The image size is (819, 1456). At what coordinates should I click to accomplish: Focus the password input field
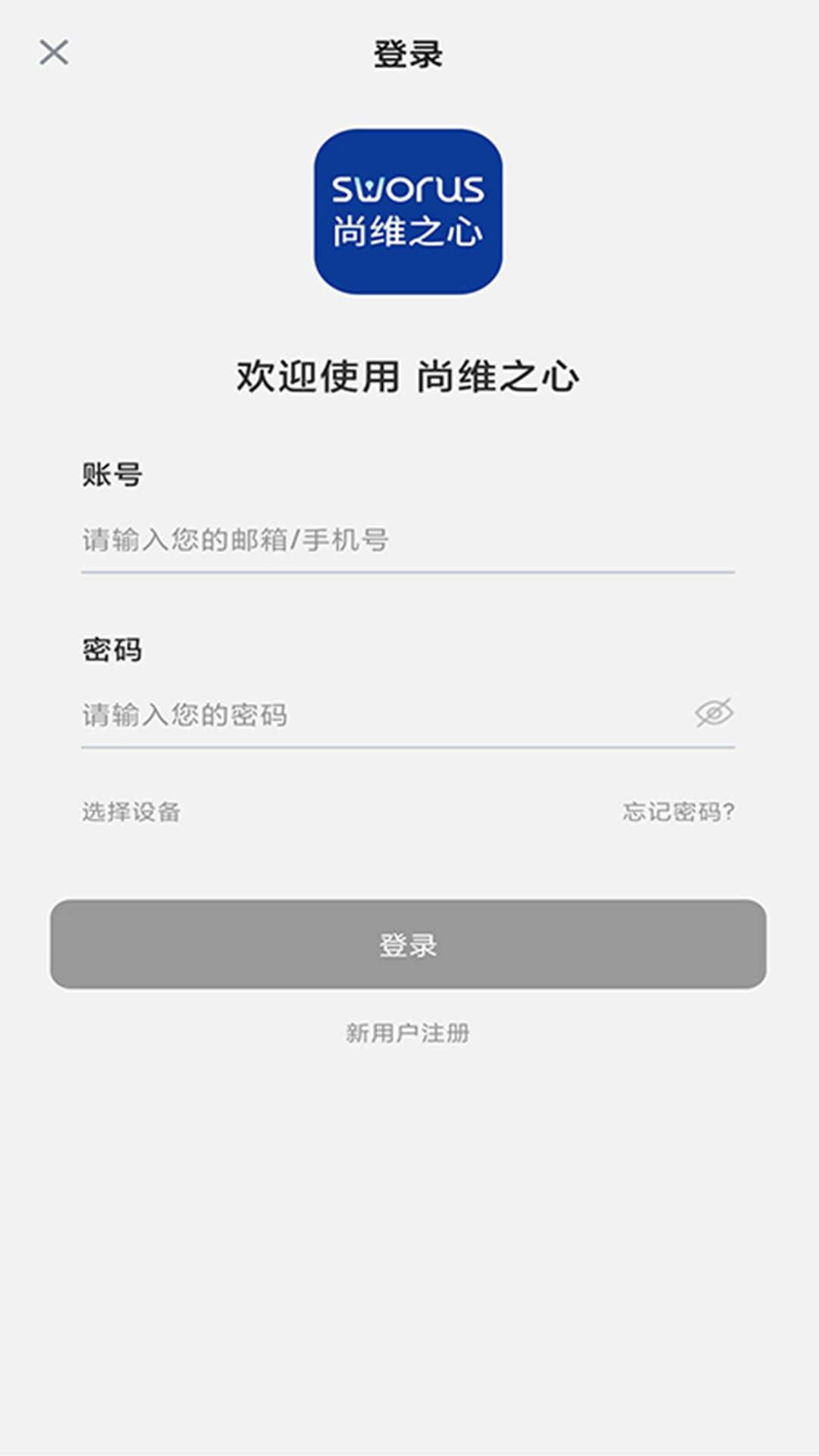379,715
